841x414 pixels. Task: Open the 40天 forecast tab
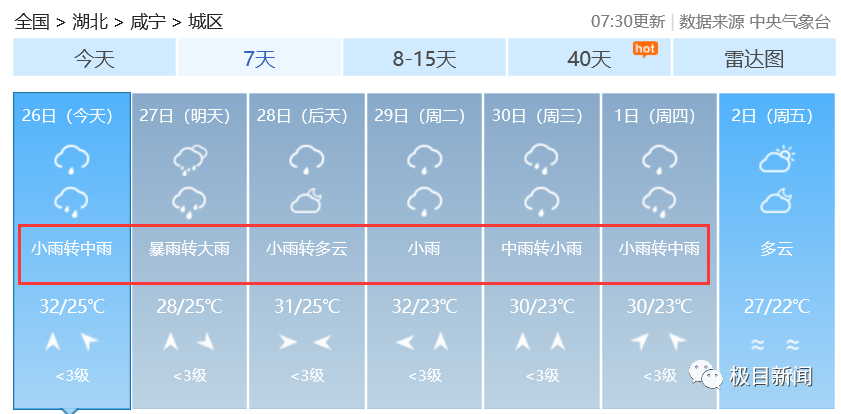(x=589, y=58)
